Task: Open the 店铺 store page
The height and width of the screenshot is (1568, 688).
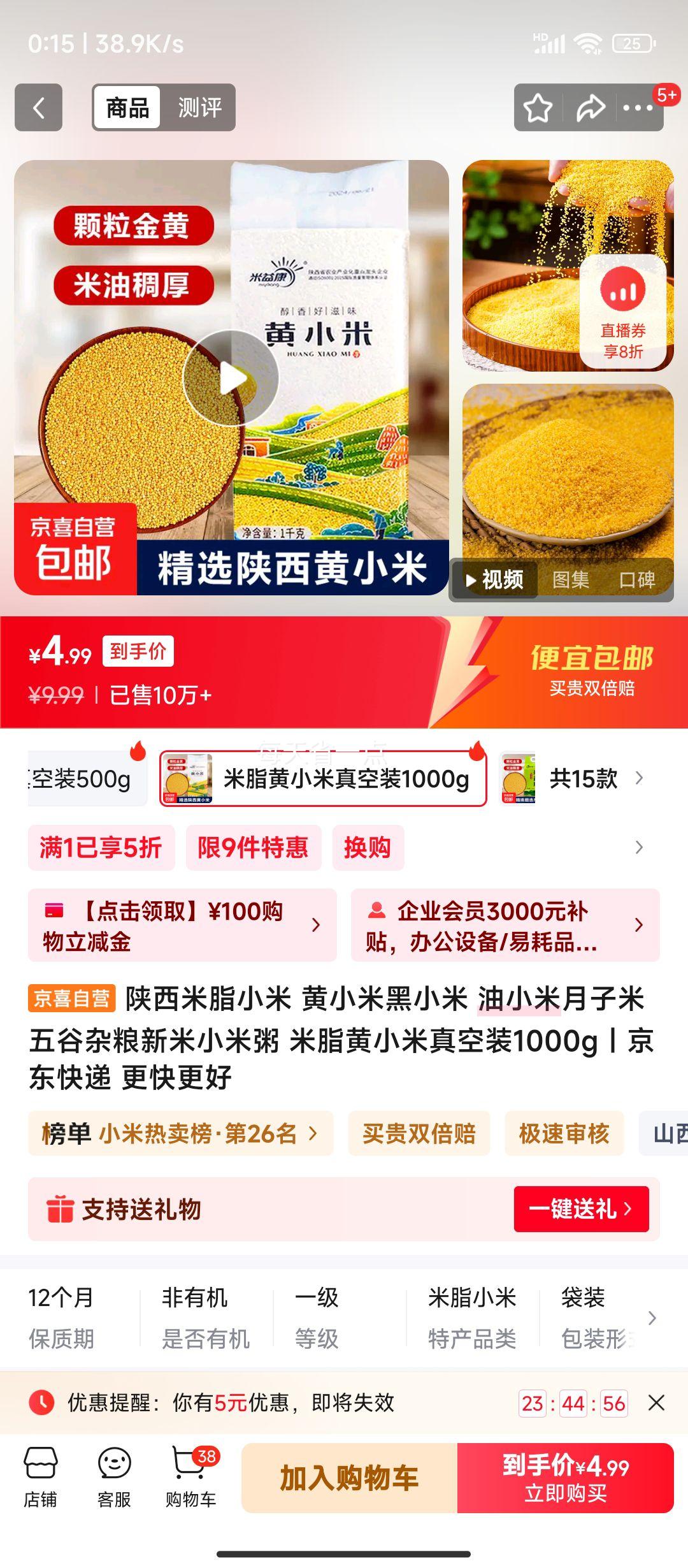Action: coord(41,1477)
